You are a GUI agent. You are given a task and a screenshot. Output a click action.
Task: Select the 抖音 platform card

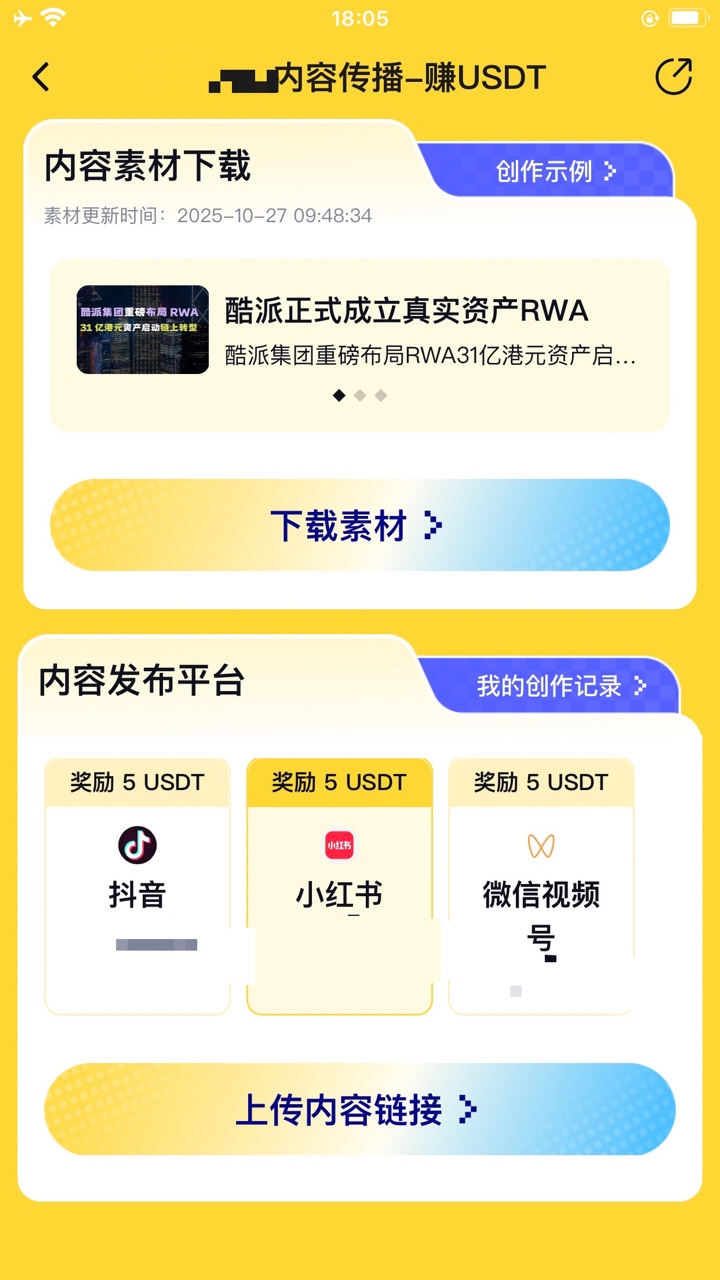pyautogui.click(x=138, y=885)
